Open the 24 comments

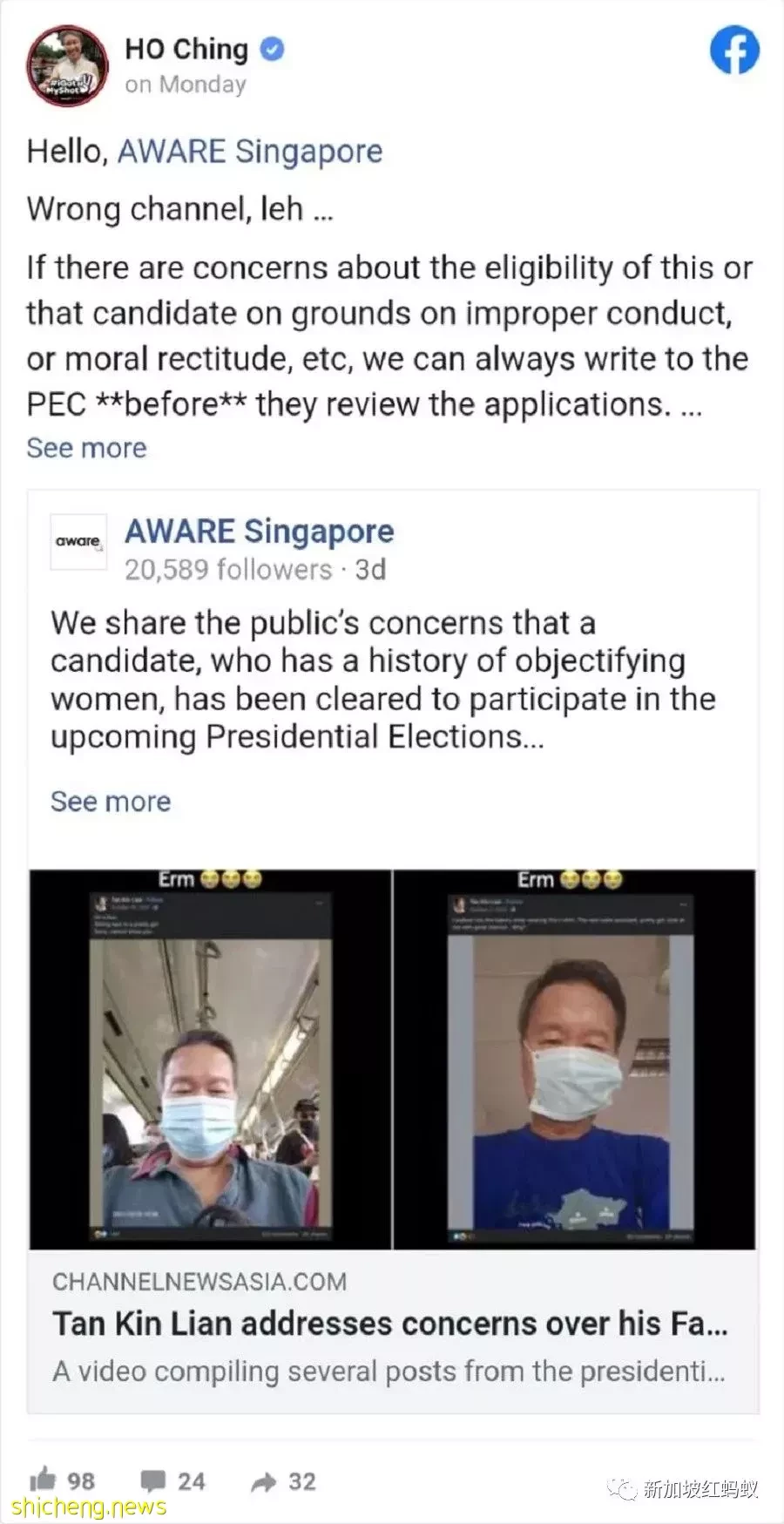(x=154, y=1480)
